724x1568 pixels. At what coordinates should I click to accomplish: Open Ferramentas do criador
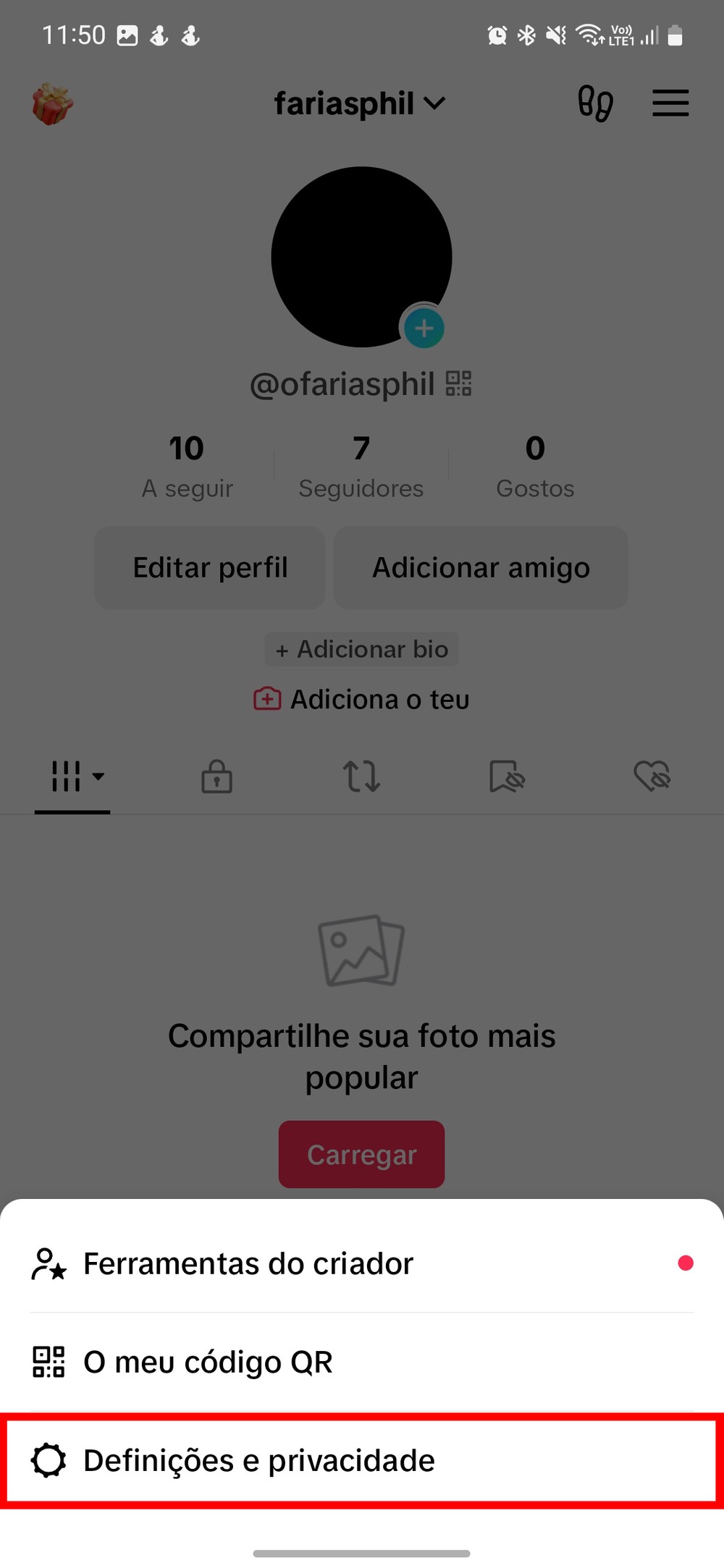tap(248, 1263)
